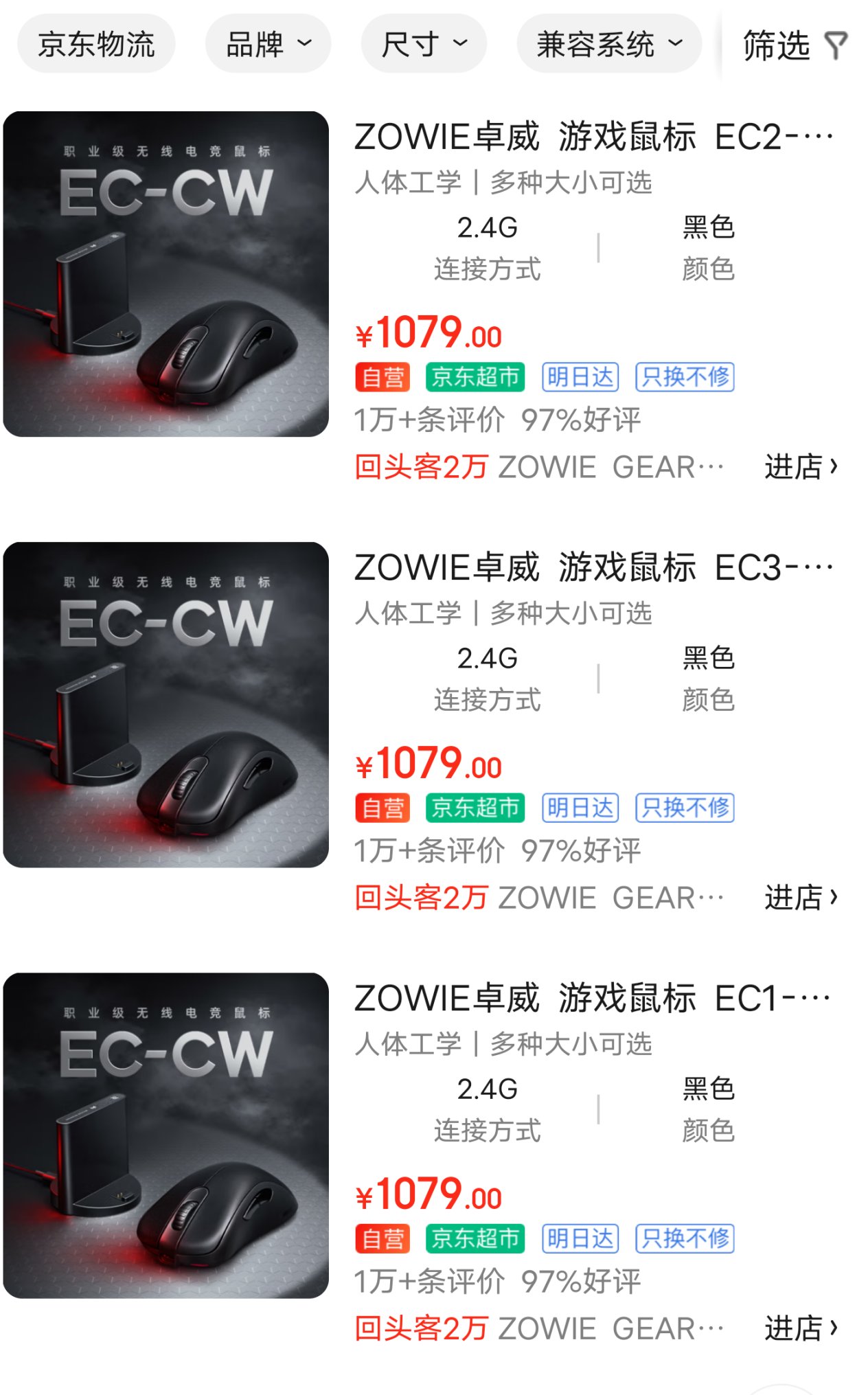Open the ZOWIE EC3 mouse product image
The height and width of the screenshot is (1395, 868).
tap(165, 705)
